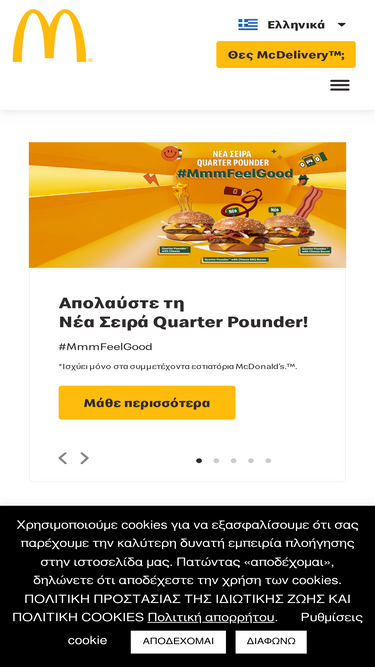Image resolution: width=375 pixels, height=667 pixels.
Task: Show the next carousel slide
Action: 85,458
